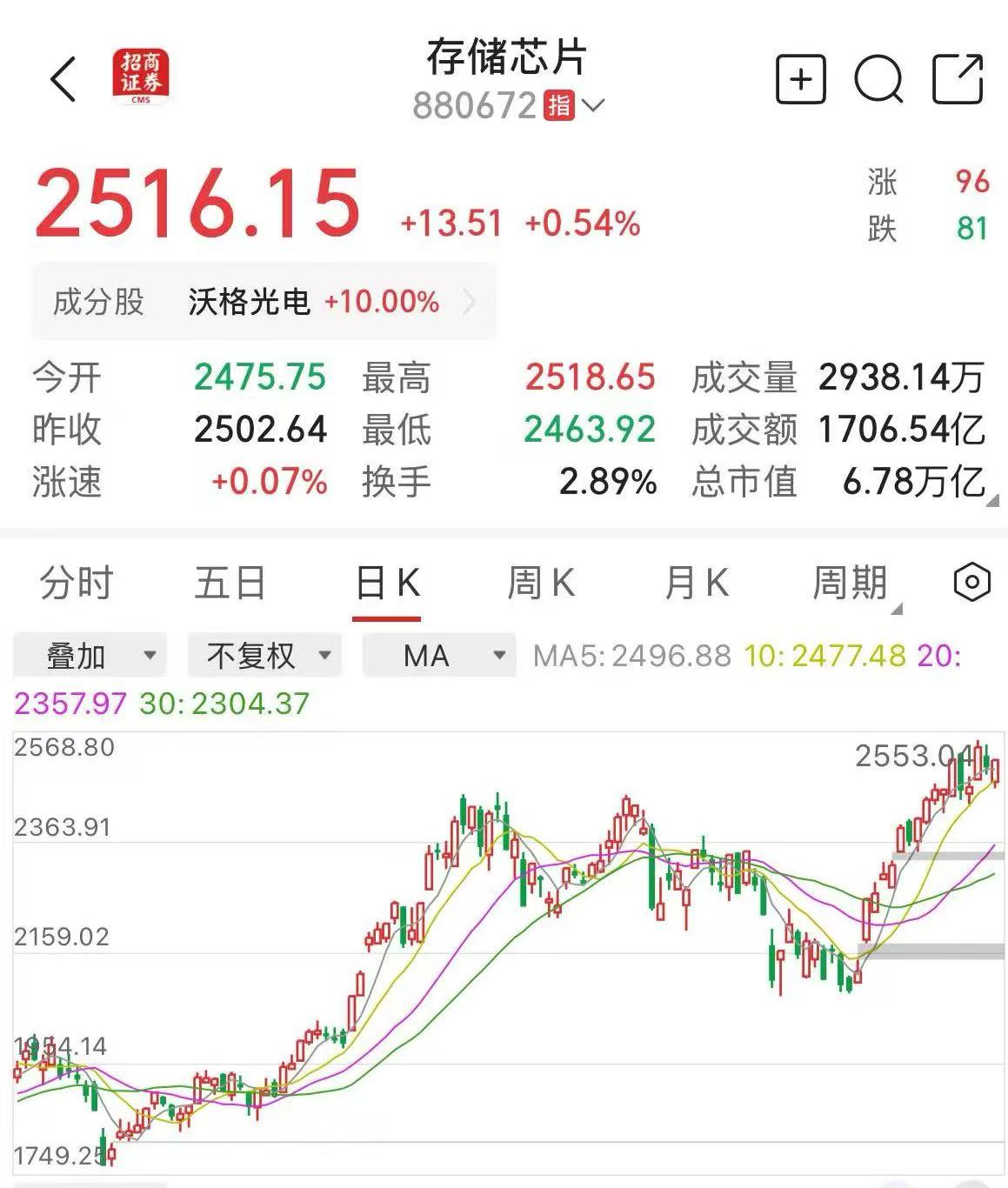
Task: Open the MA indicator dropdown
Action: [x=439, y=655]
